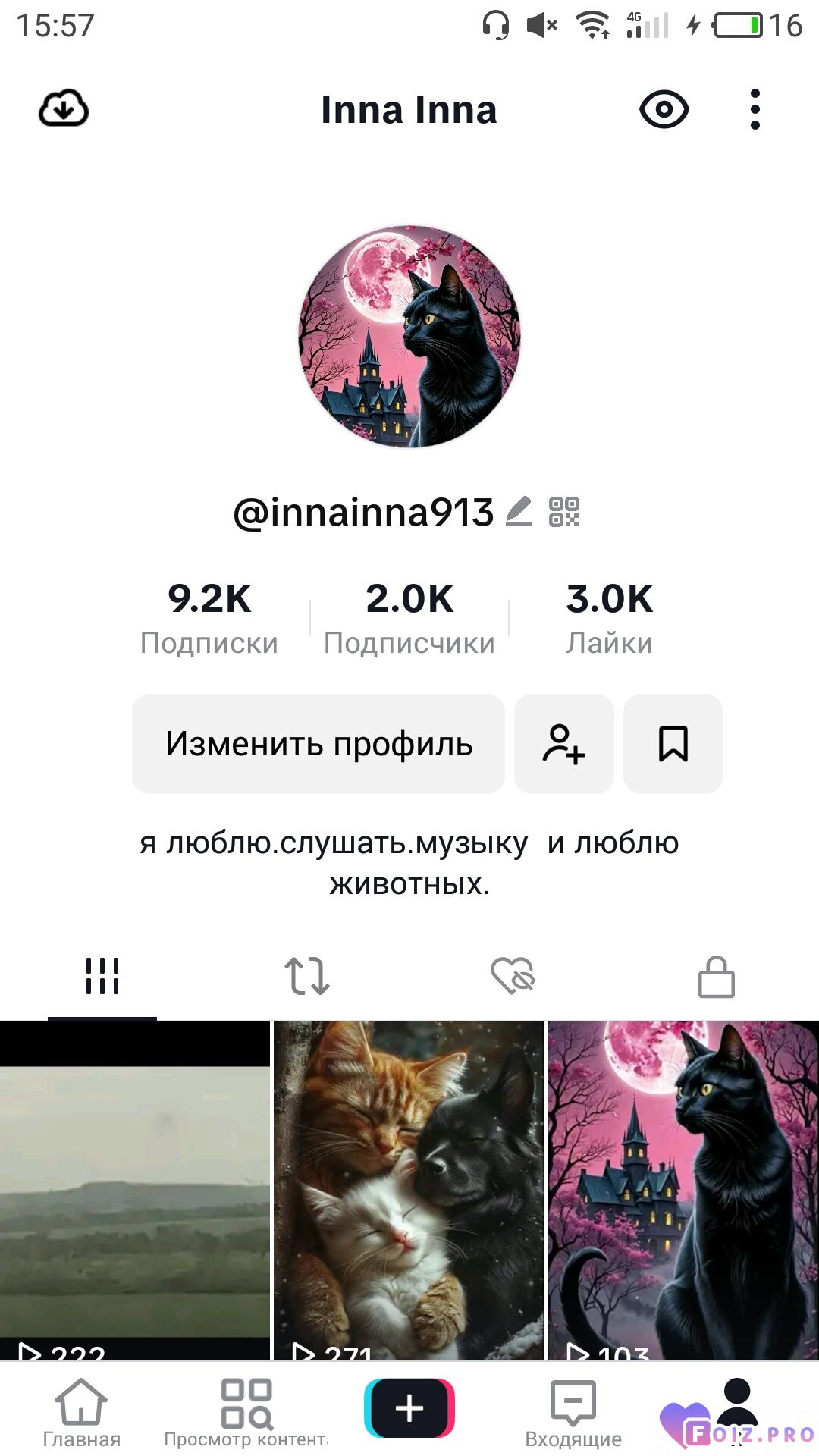Viewport: 819px width, 1456px height.
Task: Edit username with the pencil icon
Action: point(519,511)
